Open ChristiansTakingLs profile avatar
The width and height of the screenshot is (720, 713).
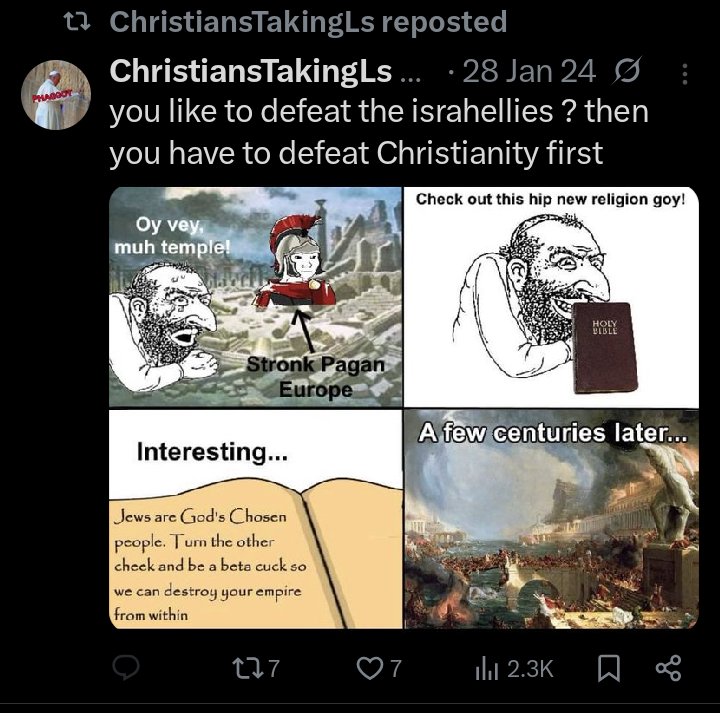tap(56, 95)
